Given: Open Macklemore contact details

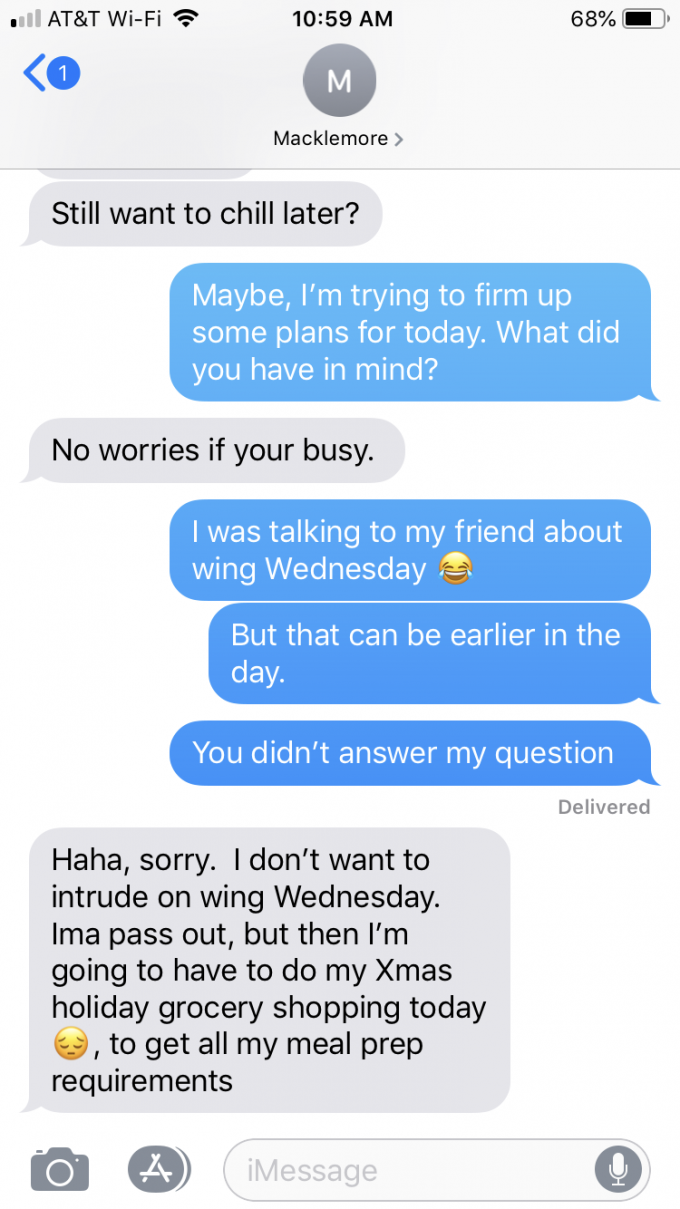Looking at the screenshot, I should tap(339, 98).
